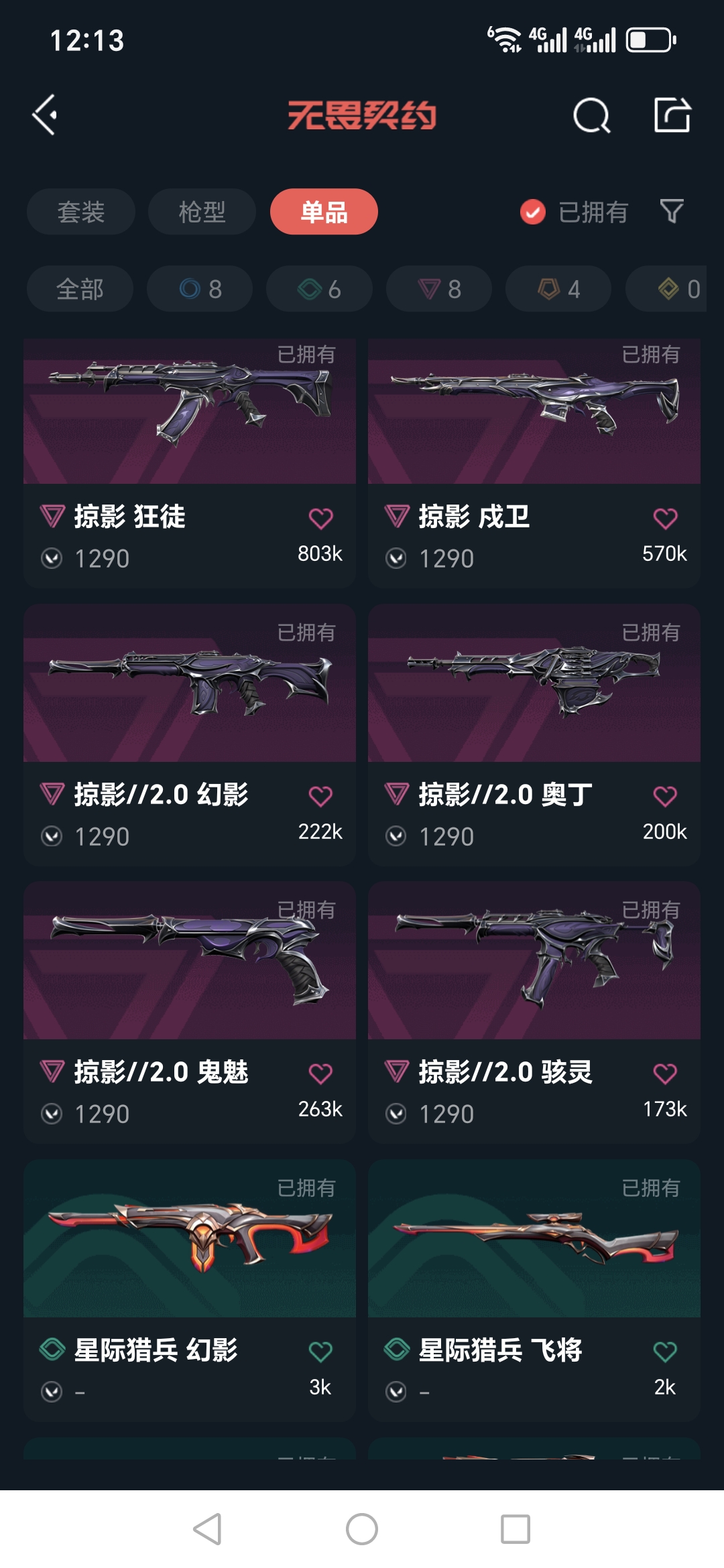Image resolution: width=724 pixels, height=1568 pixels.
Task: Tap the share icon in the header
Action: 672,115
